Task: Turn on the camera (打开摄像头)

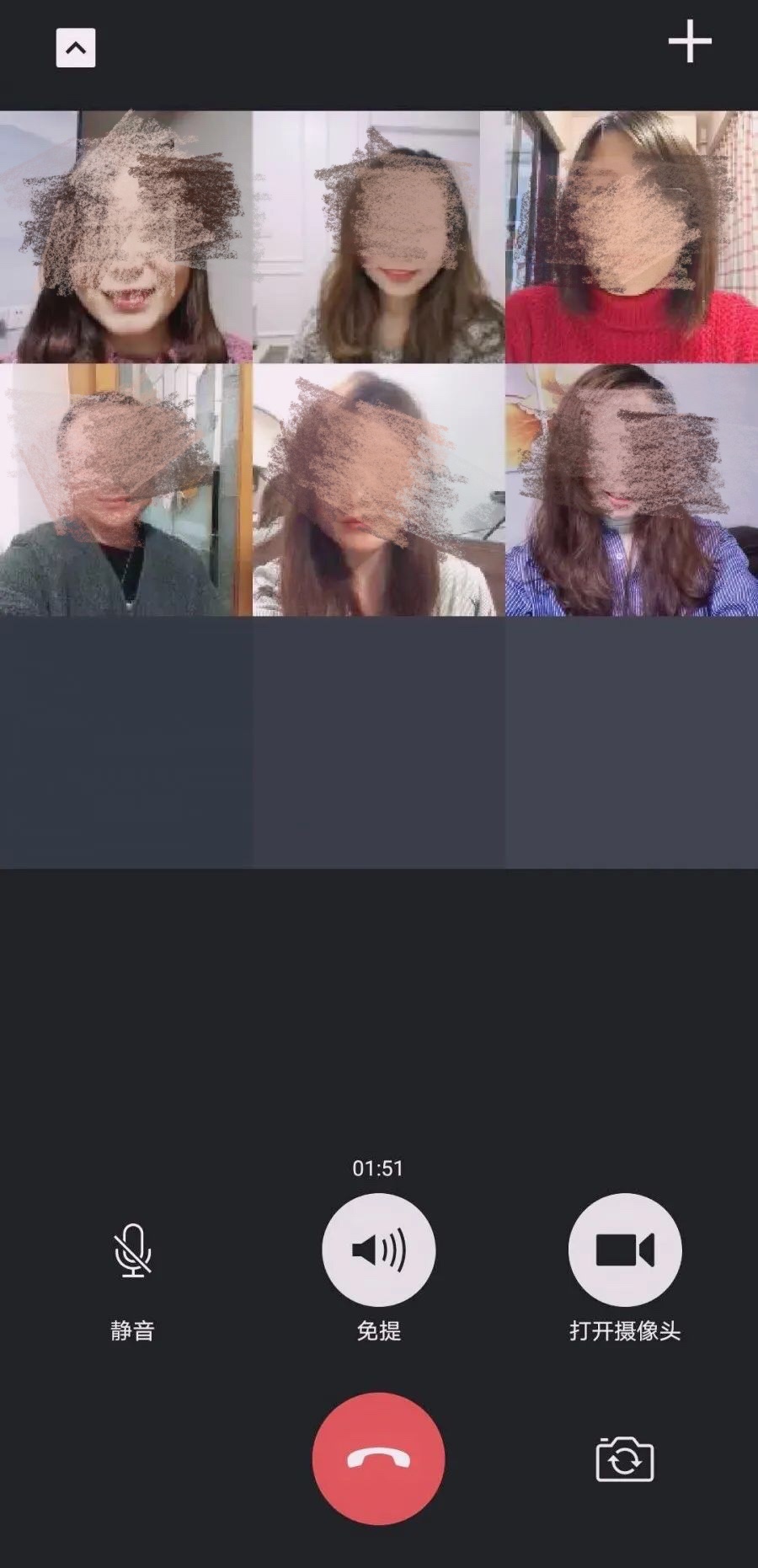Action: click(625, 1250)
